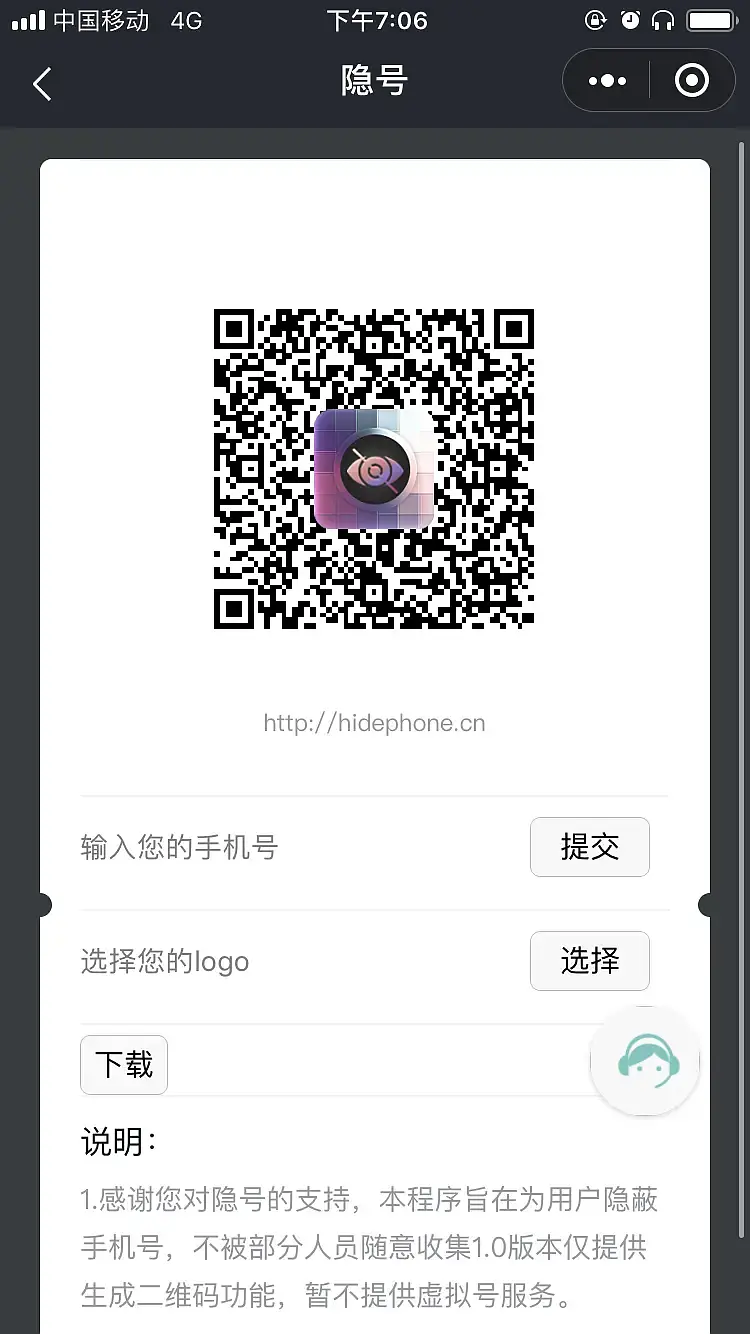Go back using the top-left arrow
The height and width of the screenshot is (1334, 750).
(x=42, y=84)
